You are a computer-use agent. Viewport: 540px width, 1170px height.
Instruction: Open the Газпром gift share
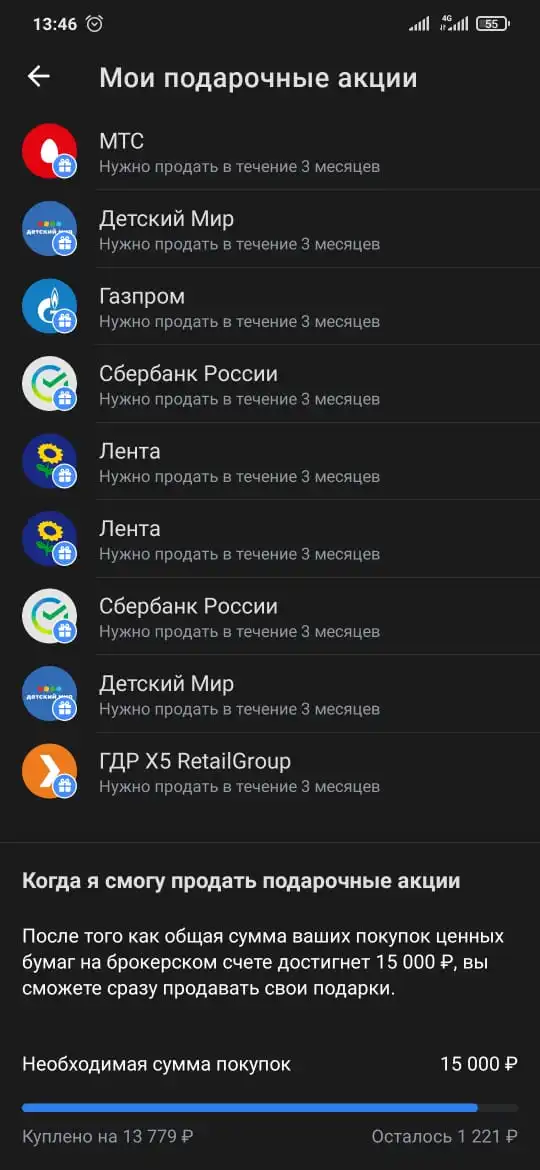pos(270,307)
